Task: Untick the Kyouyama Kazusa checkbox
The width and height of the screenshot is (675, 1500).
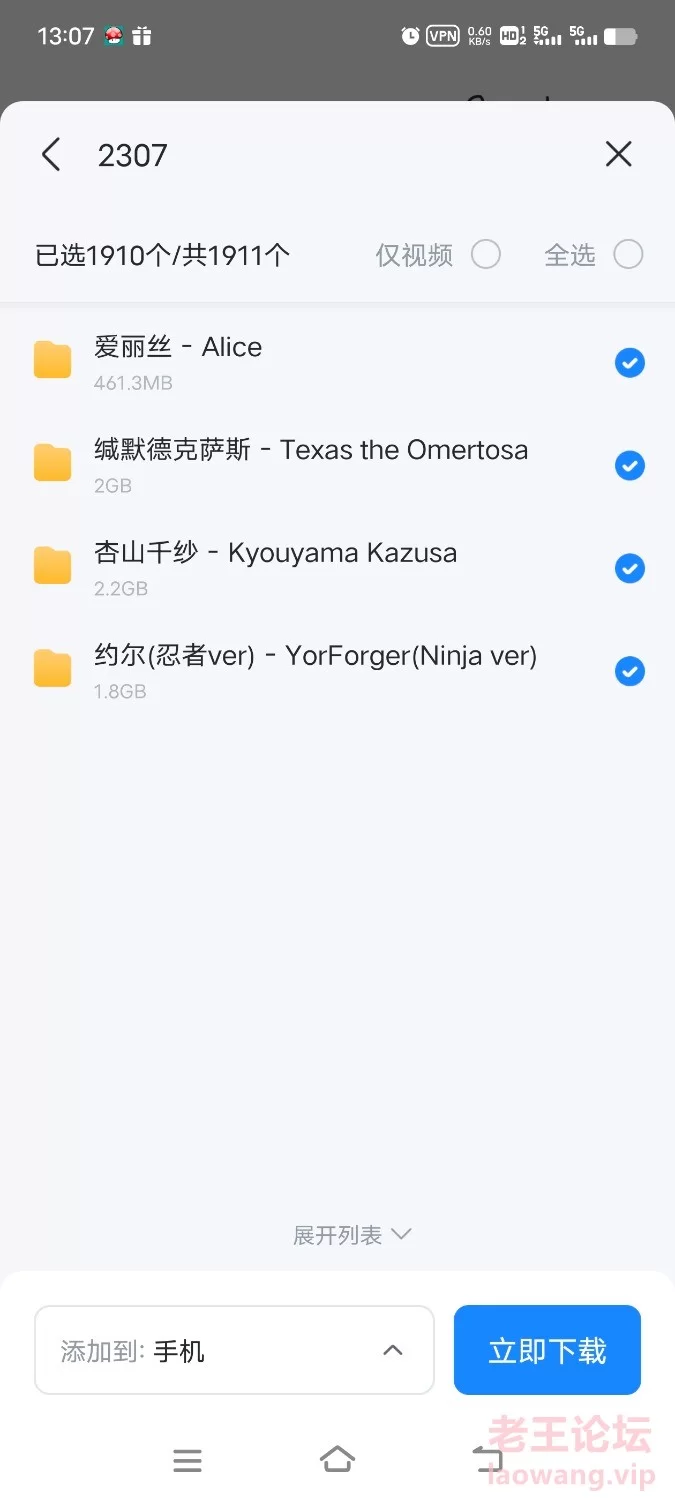Action: (x=630, y=569)
